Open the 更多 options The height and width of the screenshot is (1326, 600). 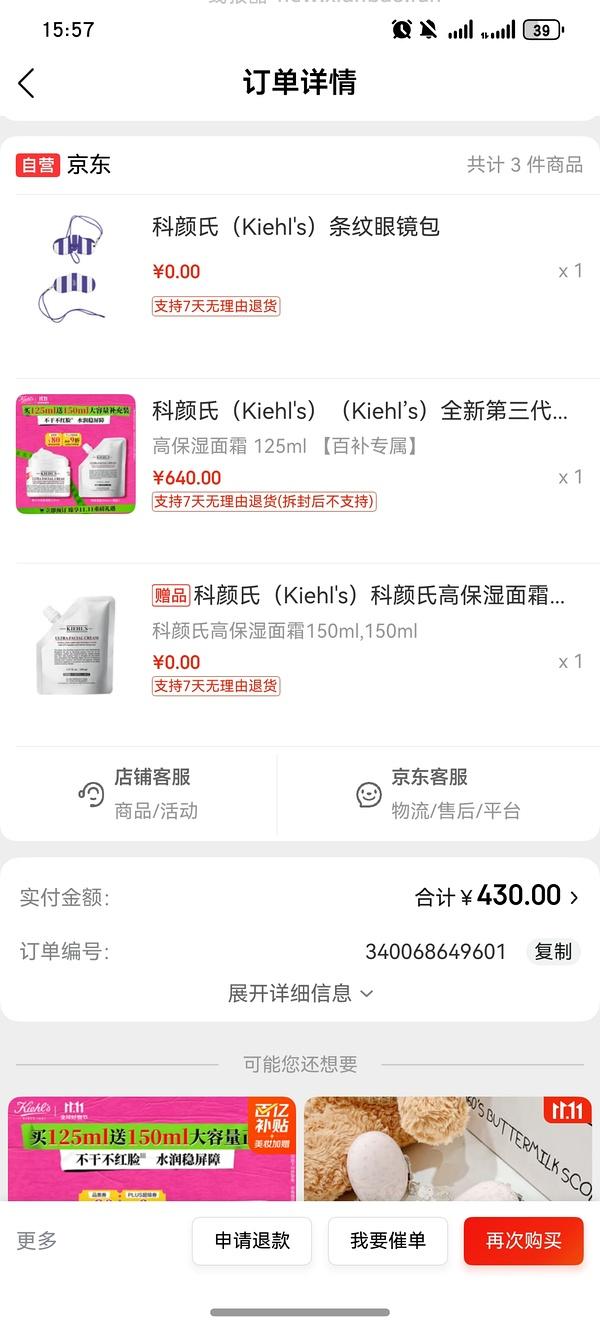(x=37, y=1240)
